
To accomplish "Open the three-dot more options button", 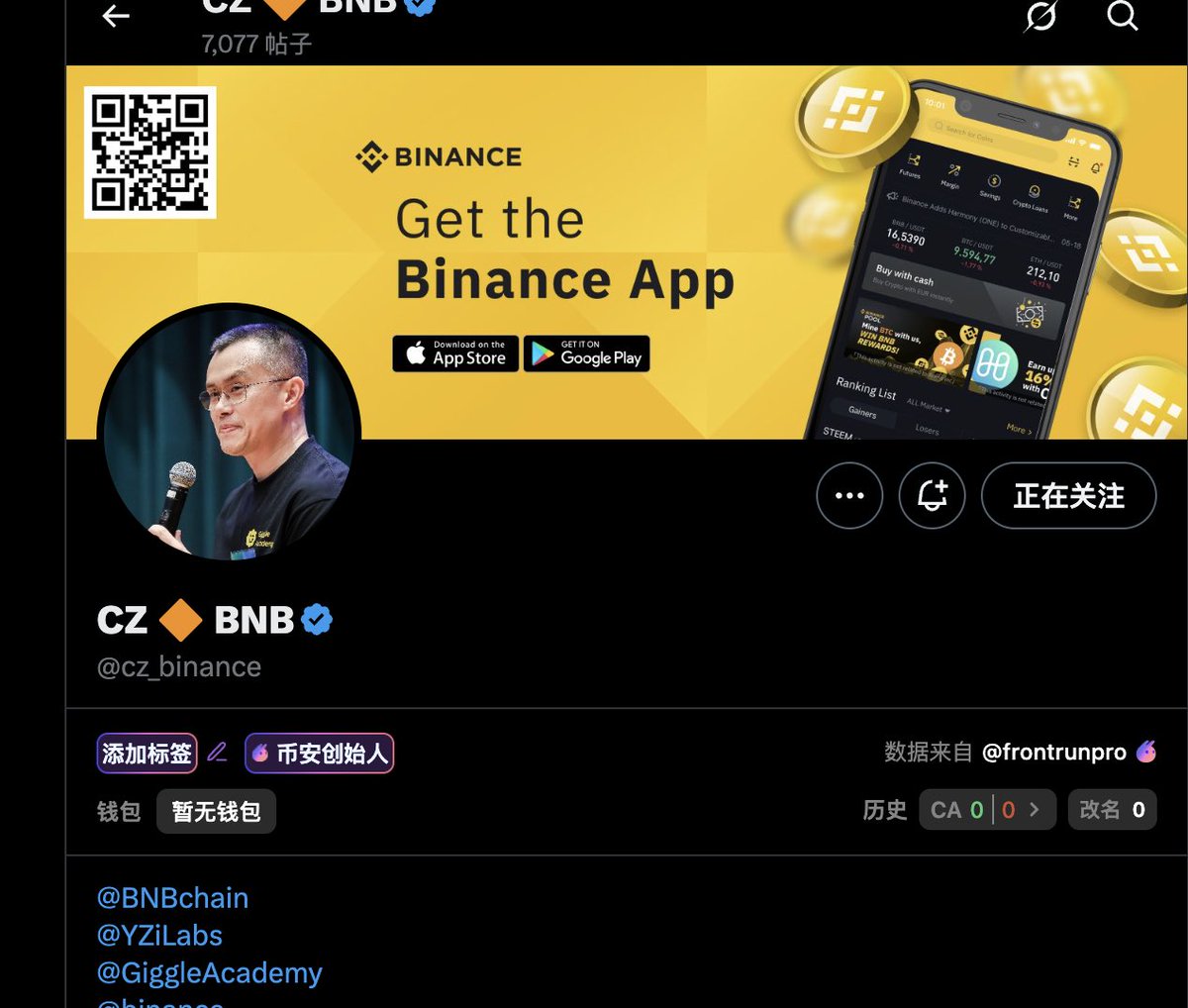I will pyautogui.click(x=849, y=495).
